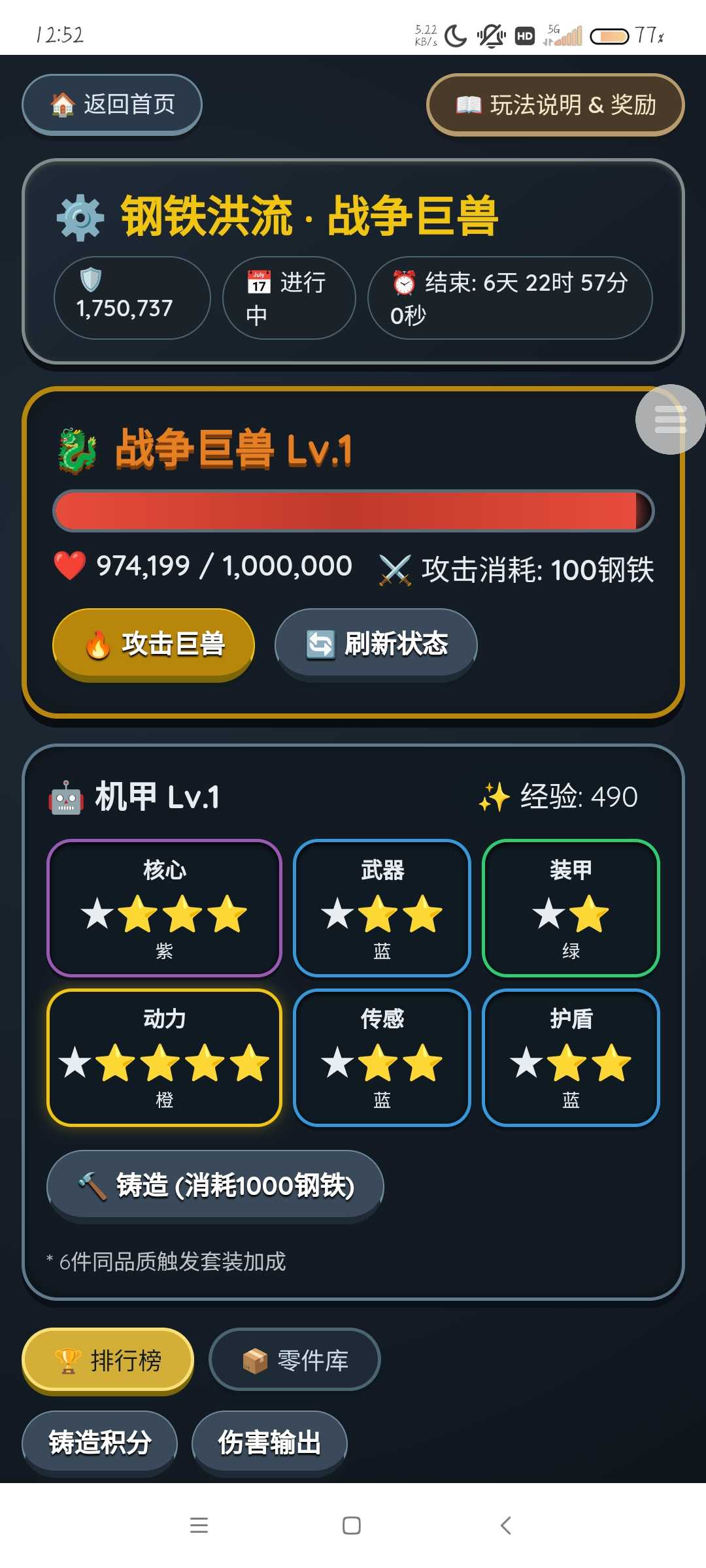
Task: Open 玩法说明 & 奖励 rules
Action: [555, 105]
